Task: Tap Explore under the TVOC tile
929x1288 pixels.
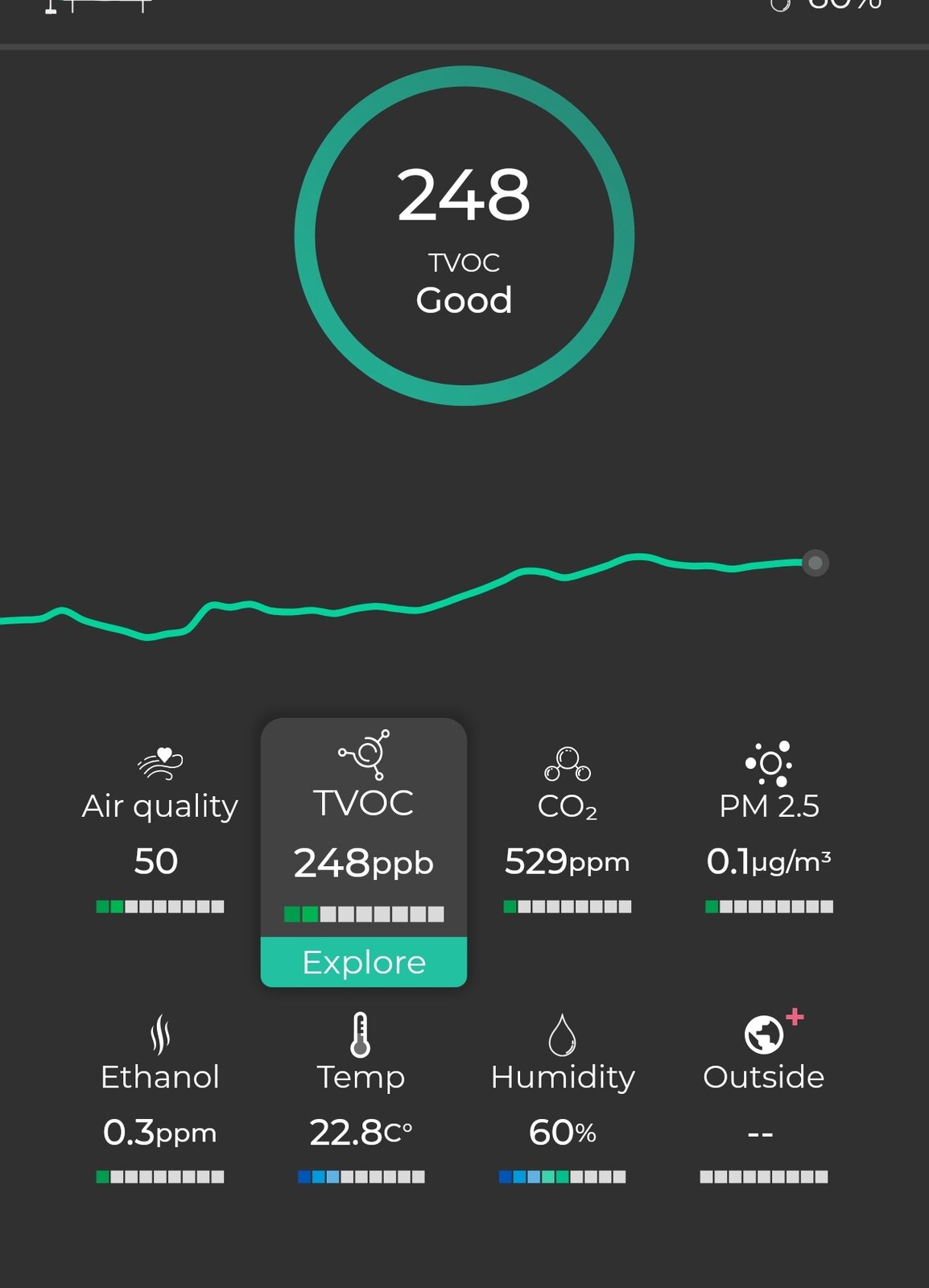Action: (x=364, y=962)
